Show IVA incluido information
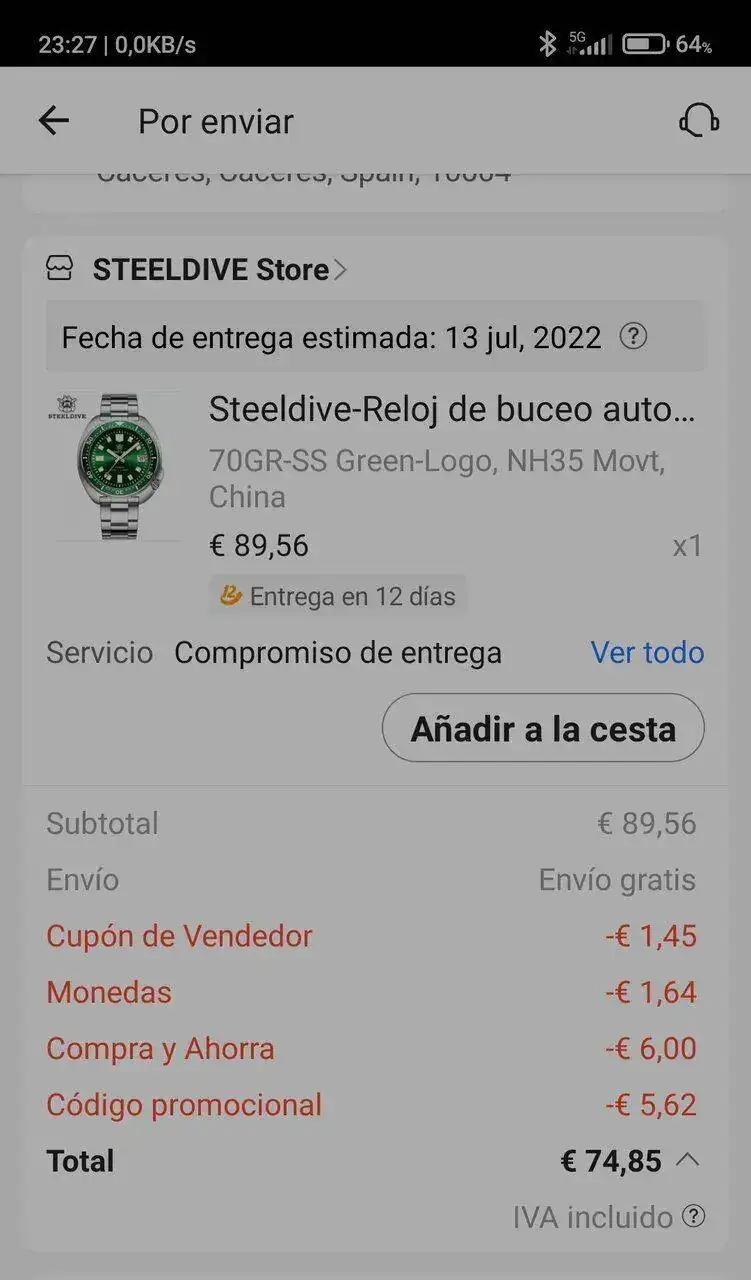The width and height of the screenshot is (751, 1280). [693, 1216]
